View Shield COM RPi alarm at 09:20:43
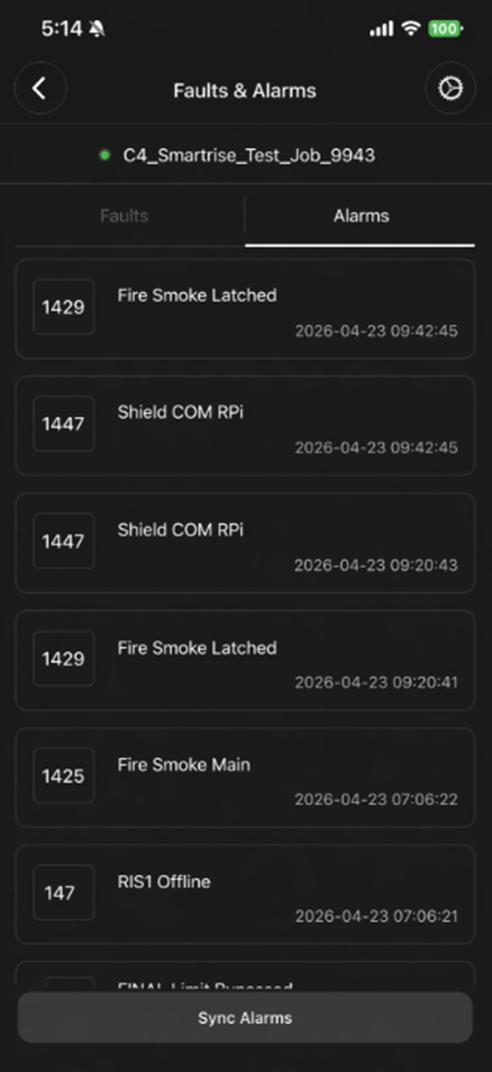 (245, 543)
